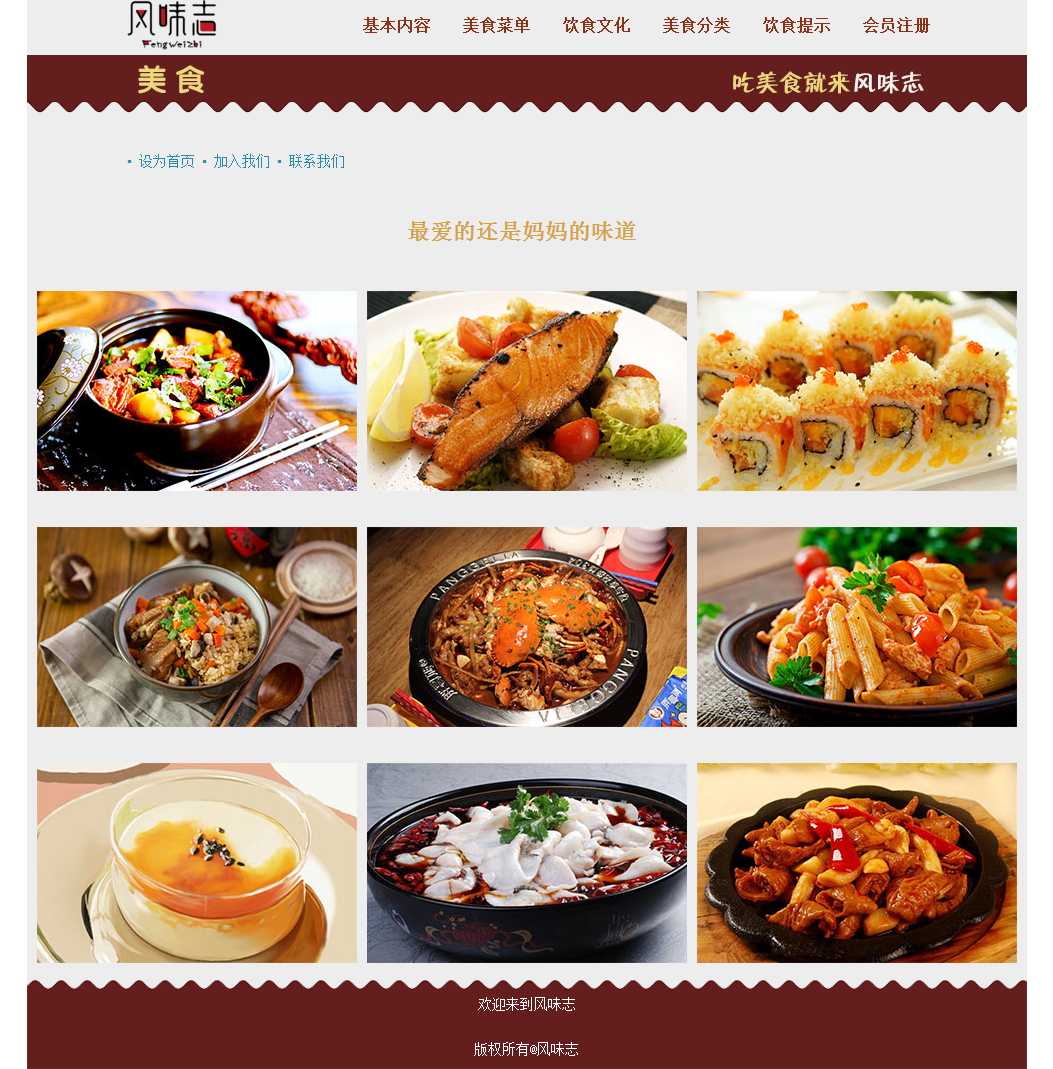Switch to the 饮食文化 section
The height and width of the screenshot is (1069, 1053).
(596, 26)
